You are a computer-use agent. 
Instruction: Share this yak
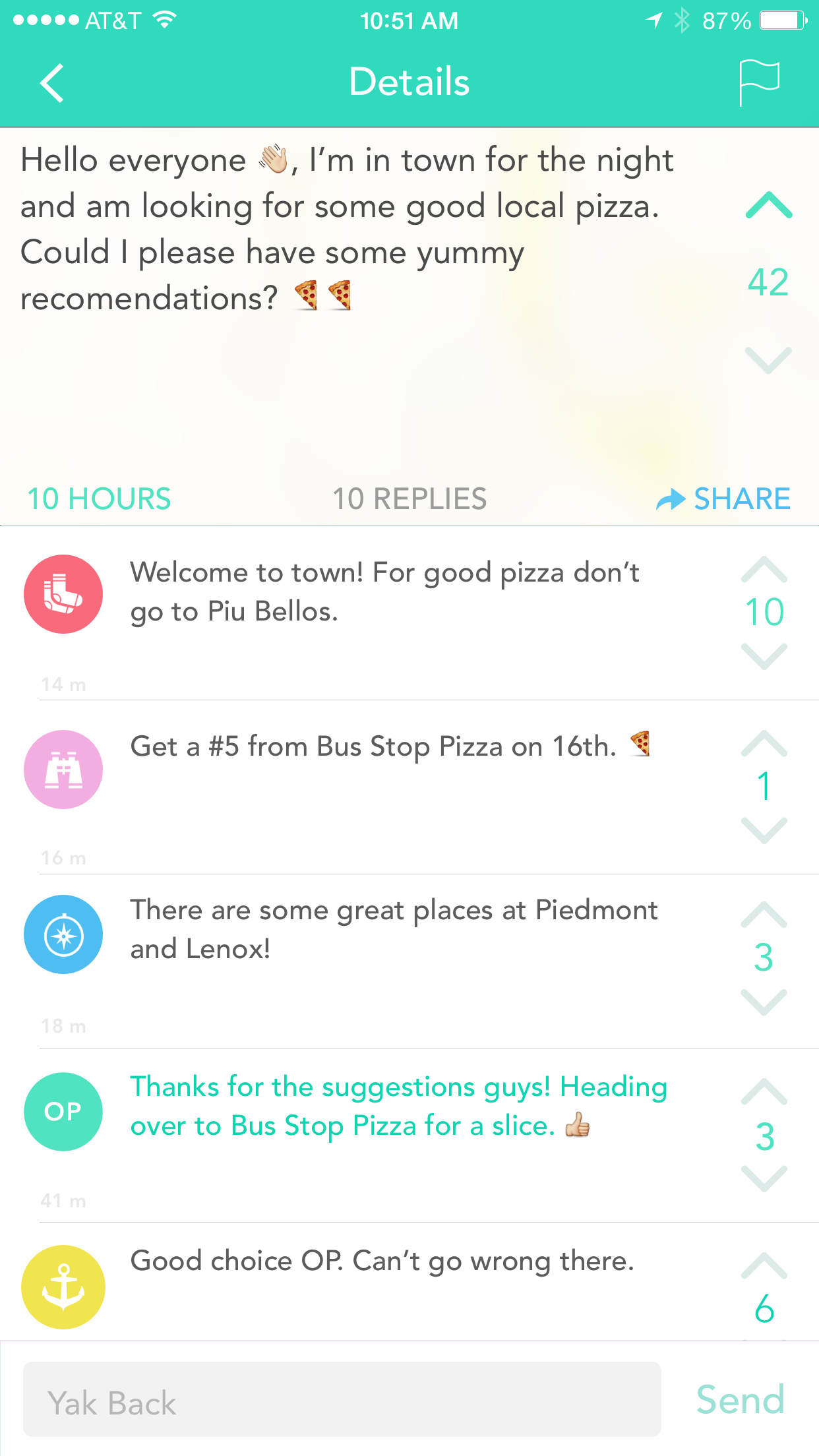(x=723, y=499)
